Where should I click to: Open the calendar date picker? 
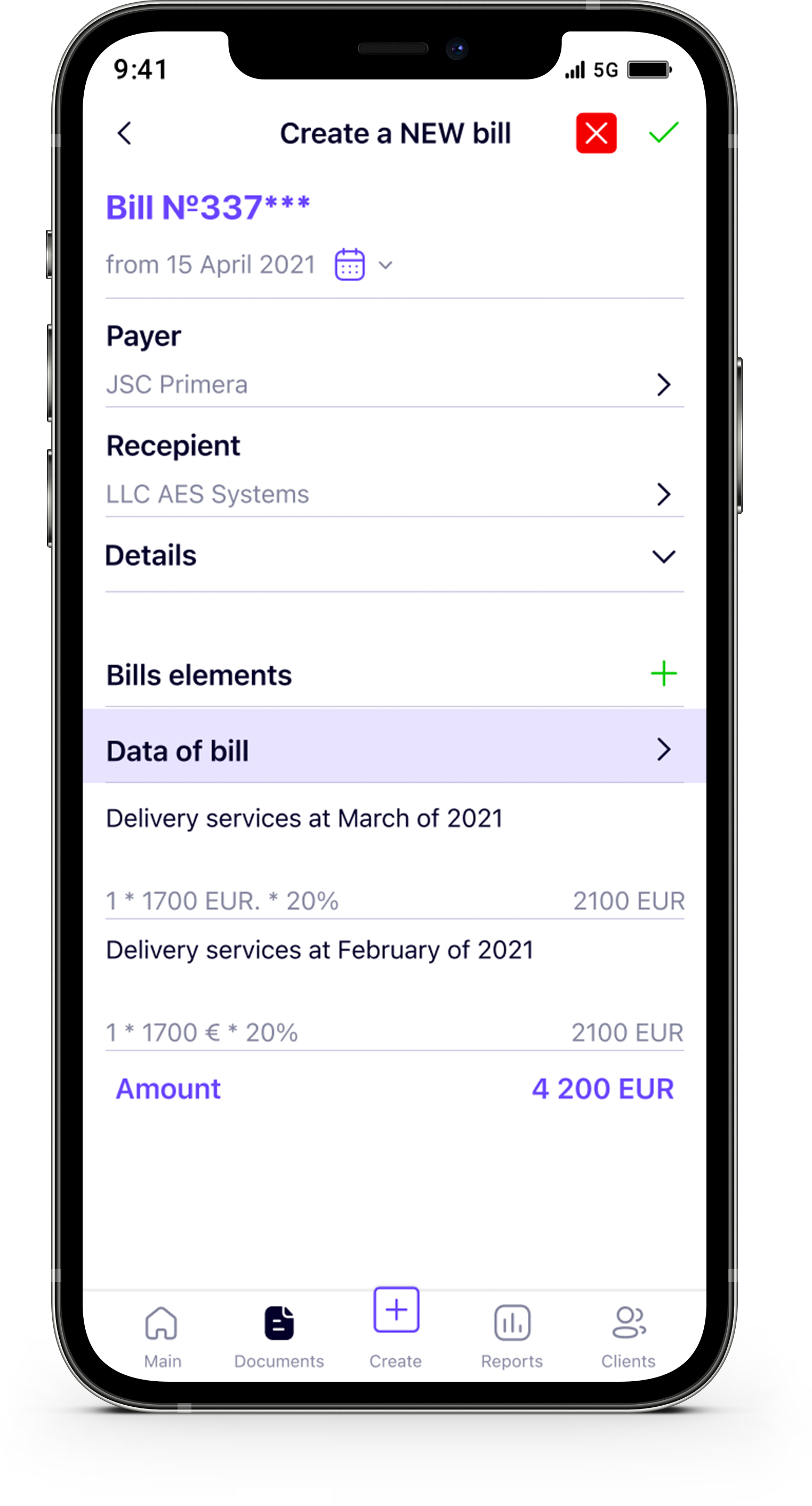coord(350,265)
